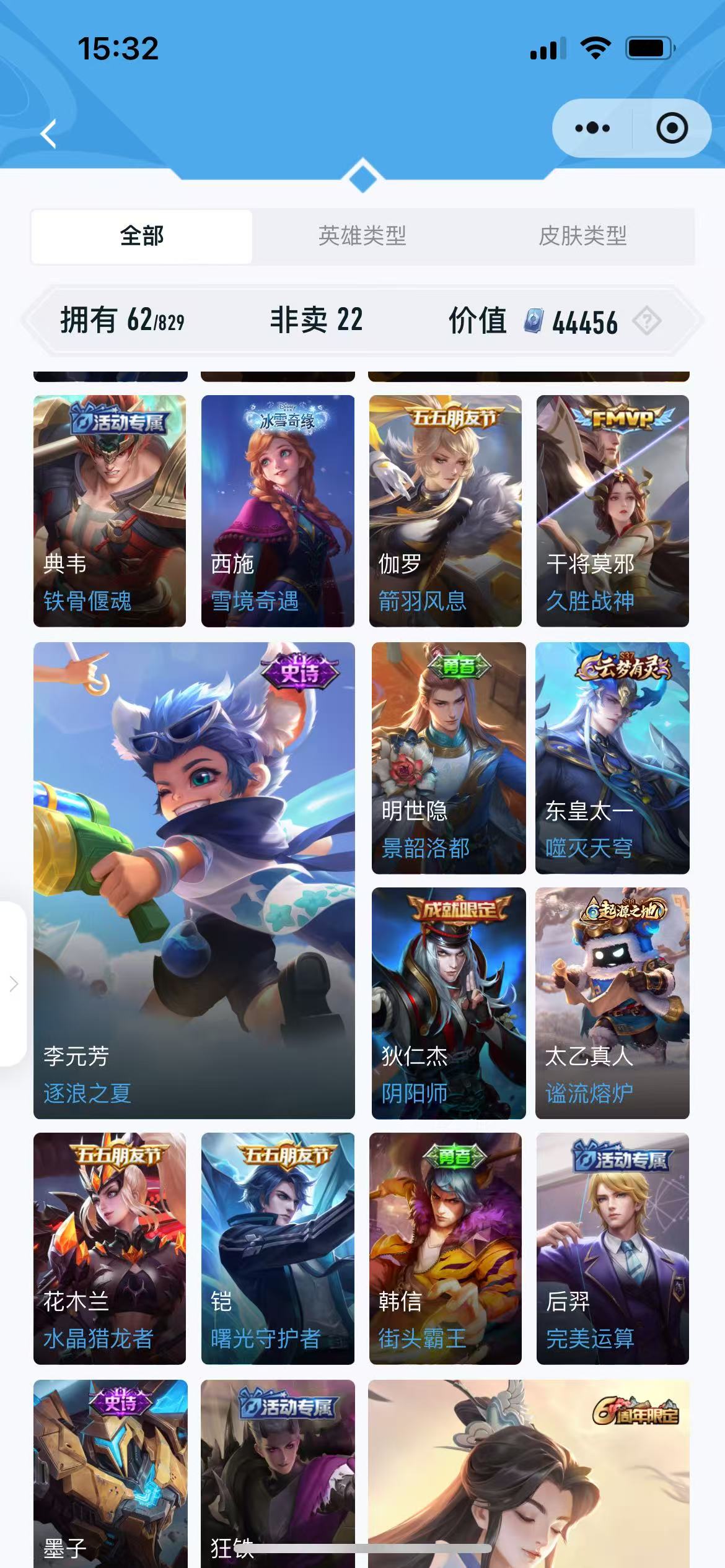The height and width of the screenshot is (1568, 725).
Task: Open the 干将莫邪 久胜战神 skin card
Action: (613, 511)
